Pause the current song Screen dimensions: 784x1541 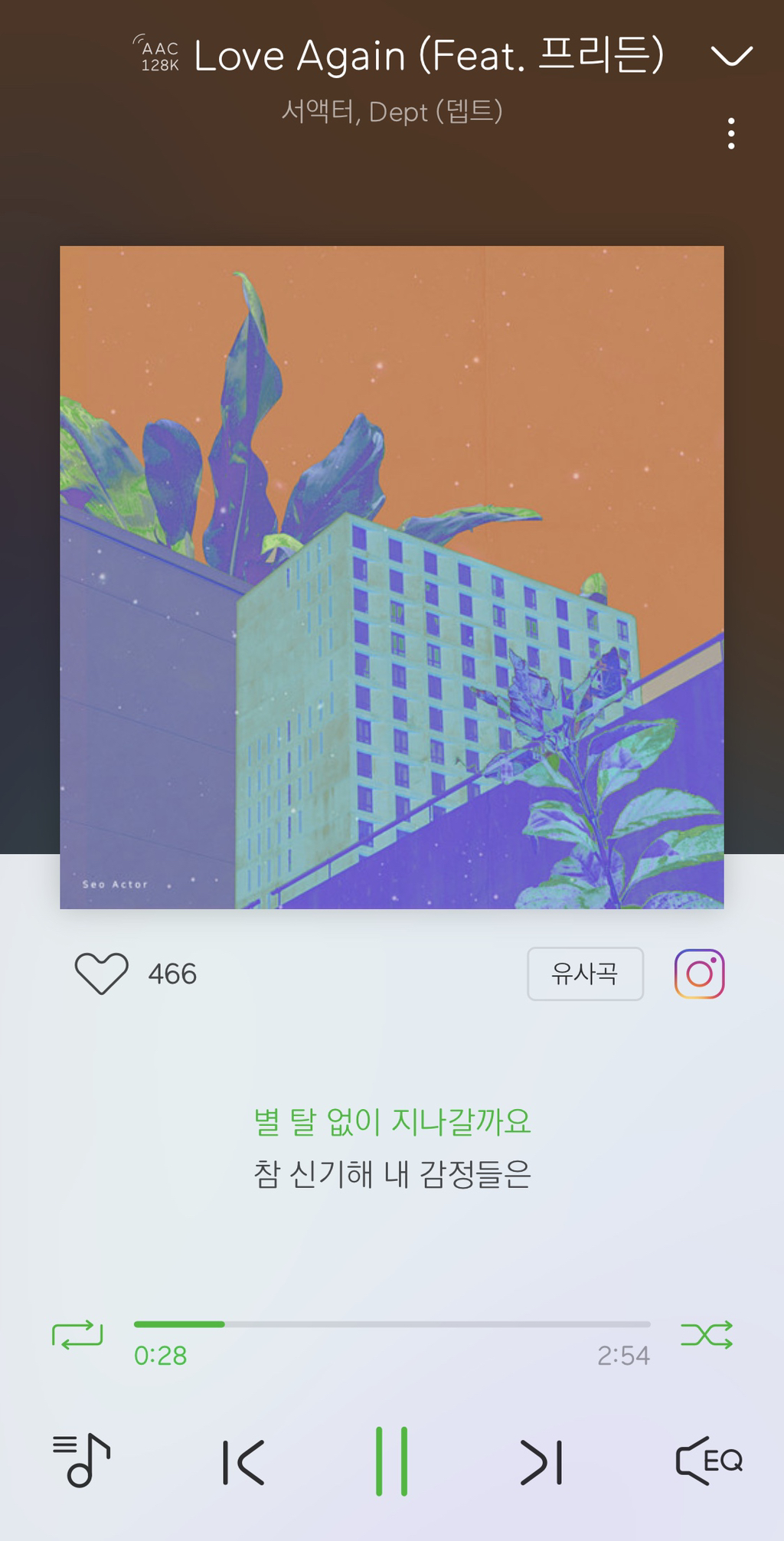point(391,1461)
